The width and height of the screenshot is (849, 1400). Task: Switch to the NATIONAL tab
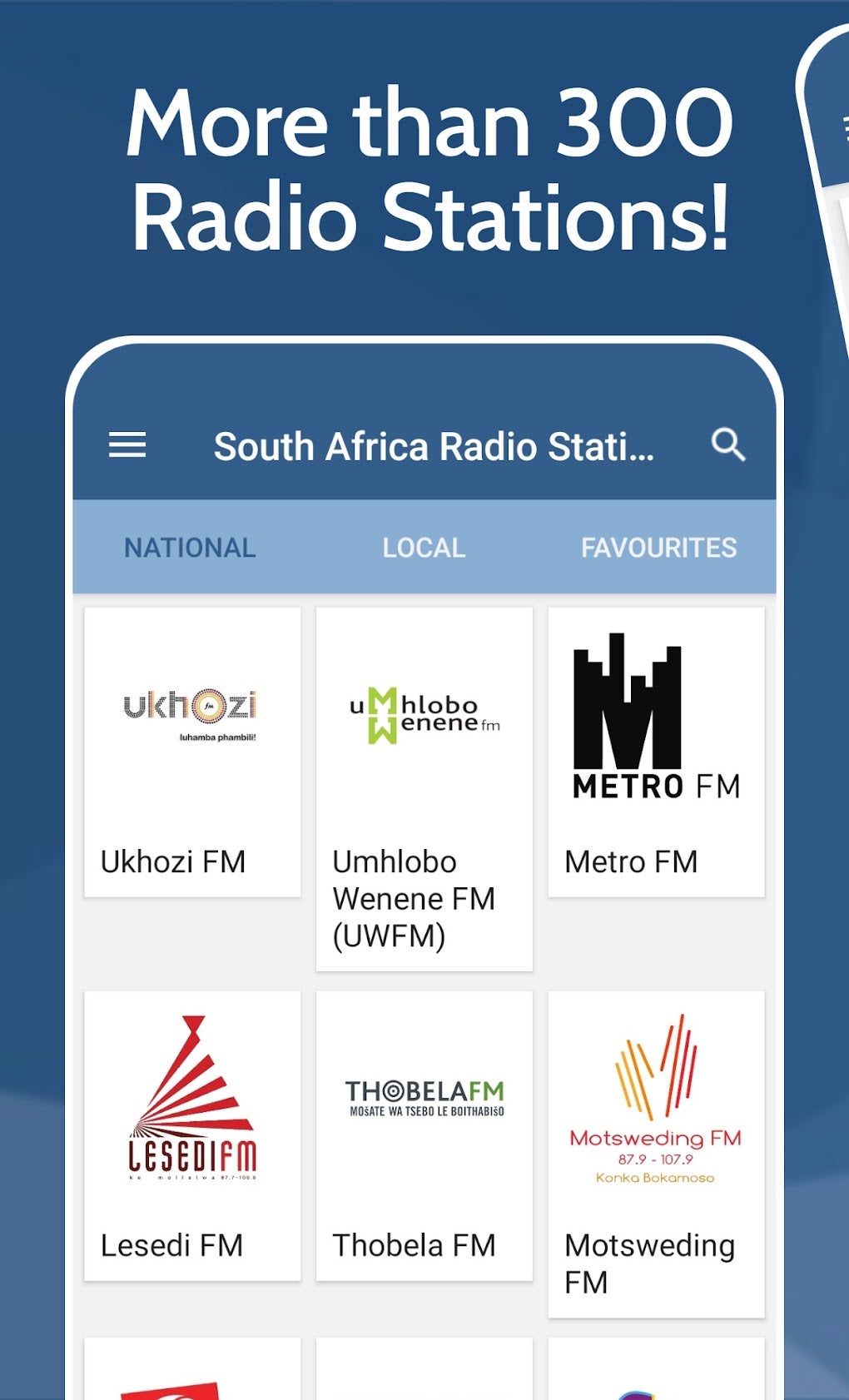[x=189, y=548]
